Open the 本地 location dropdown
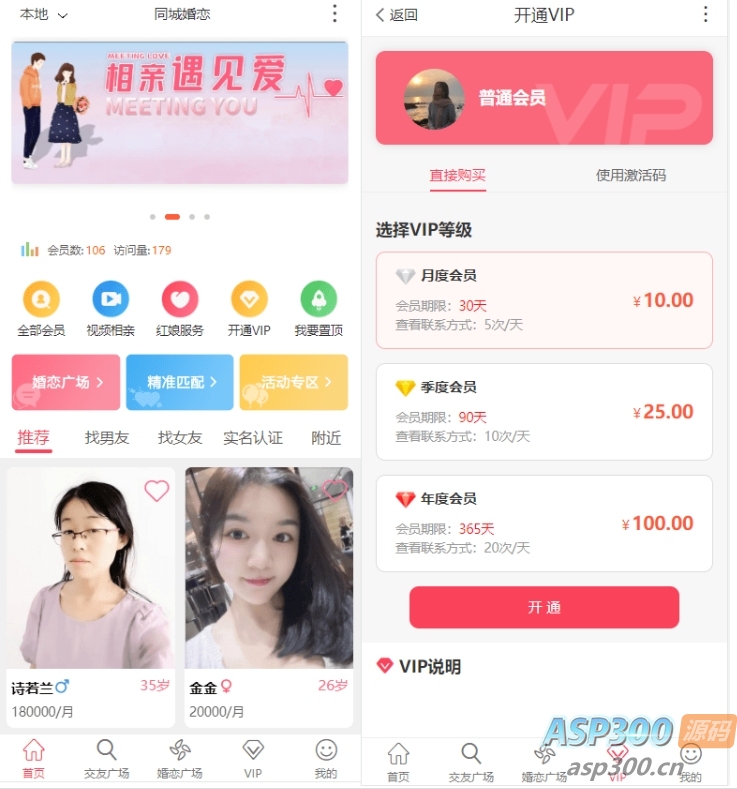Screen dimensions: 737x789 tap(44, 15)
